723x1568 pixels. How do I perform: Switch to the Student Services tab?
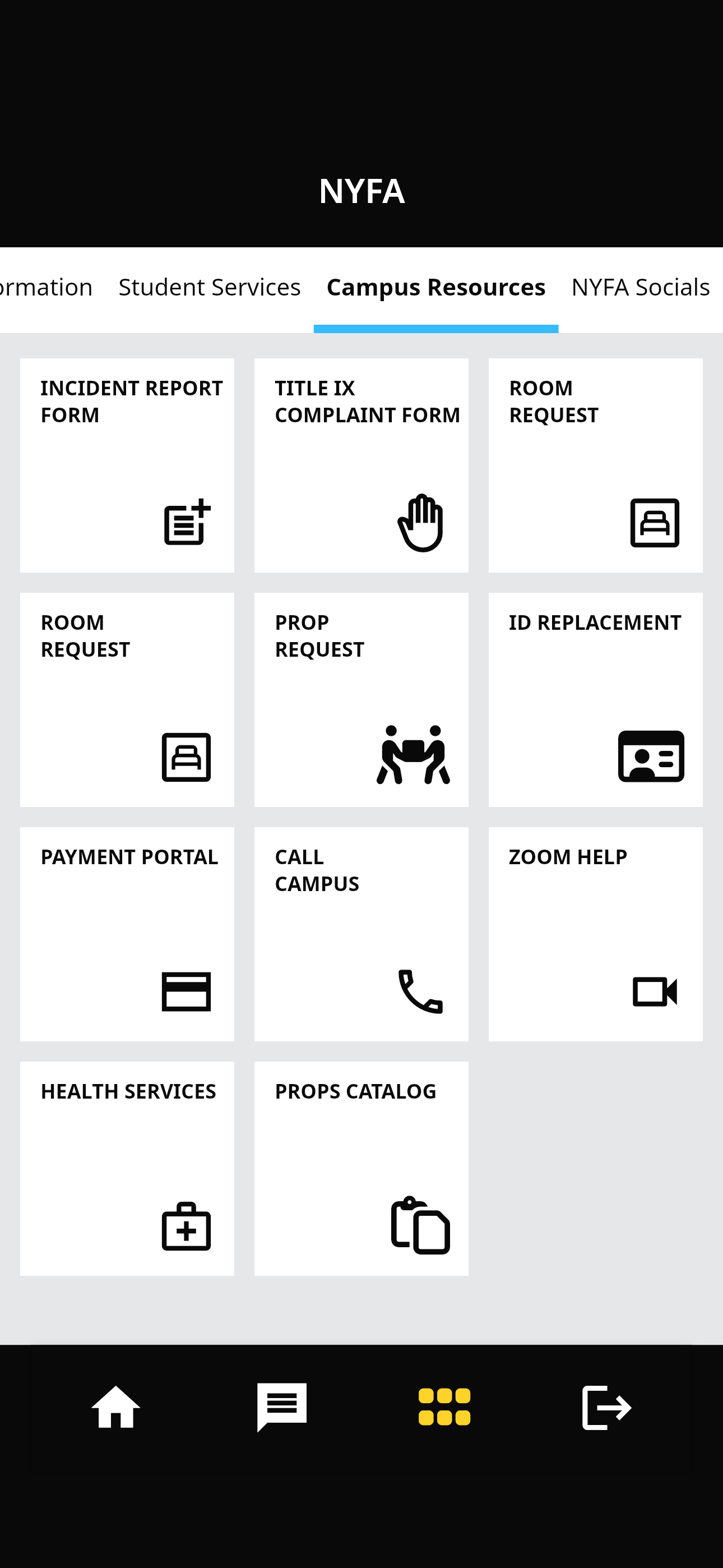coord(208,286)
